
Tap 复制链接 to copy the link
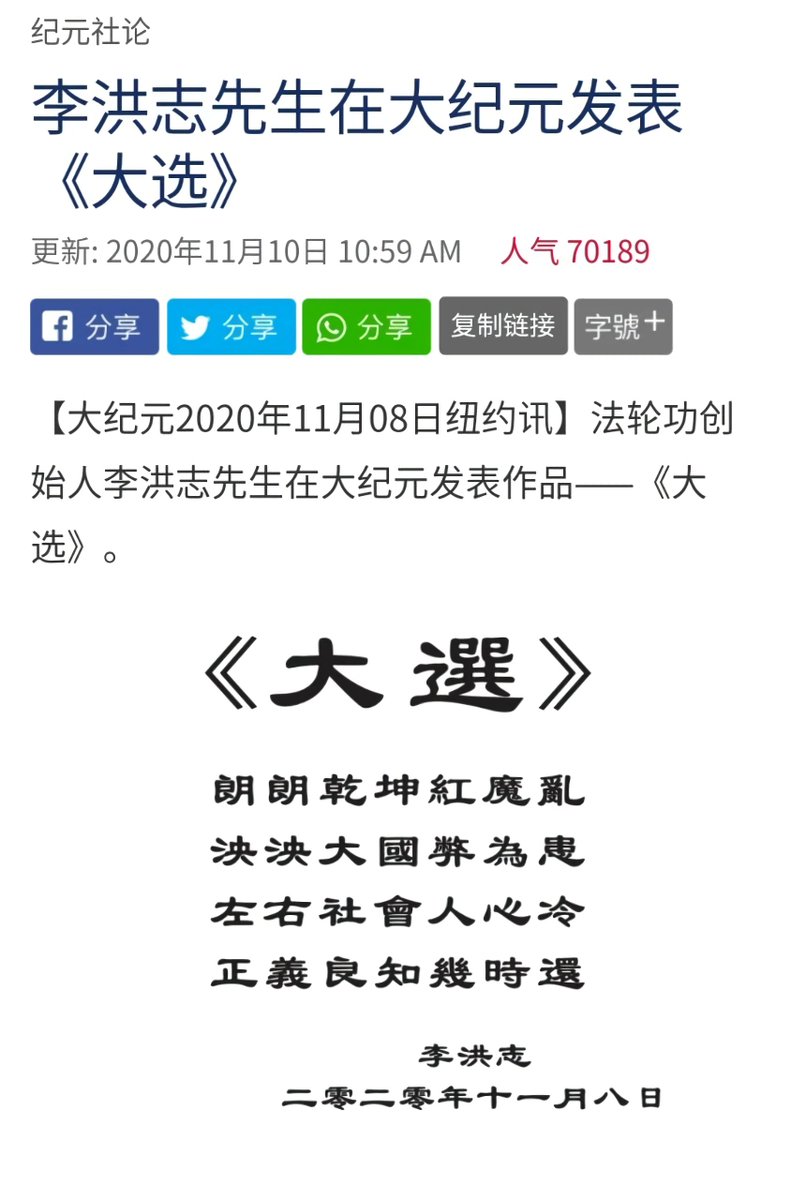point(503,326)
